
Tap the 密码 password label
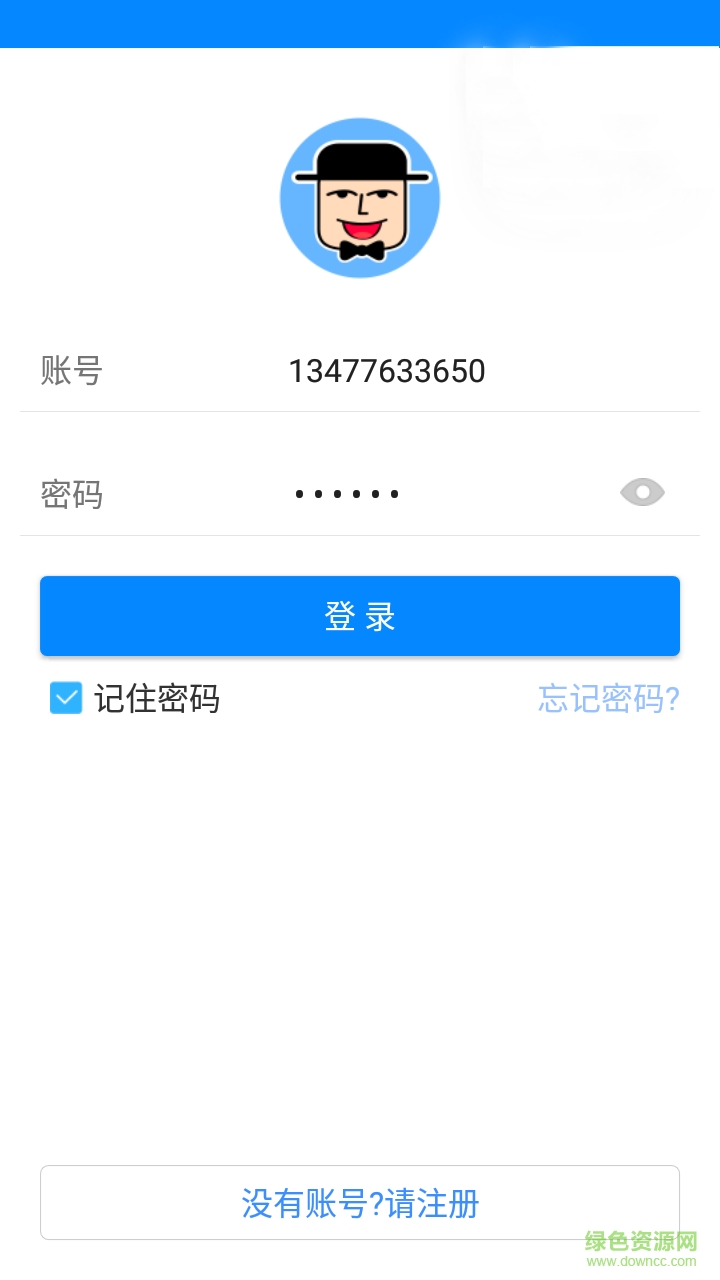tap(72, 495)
